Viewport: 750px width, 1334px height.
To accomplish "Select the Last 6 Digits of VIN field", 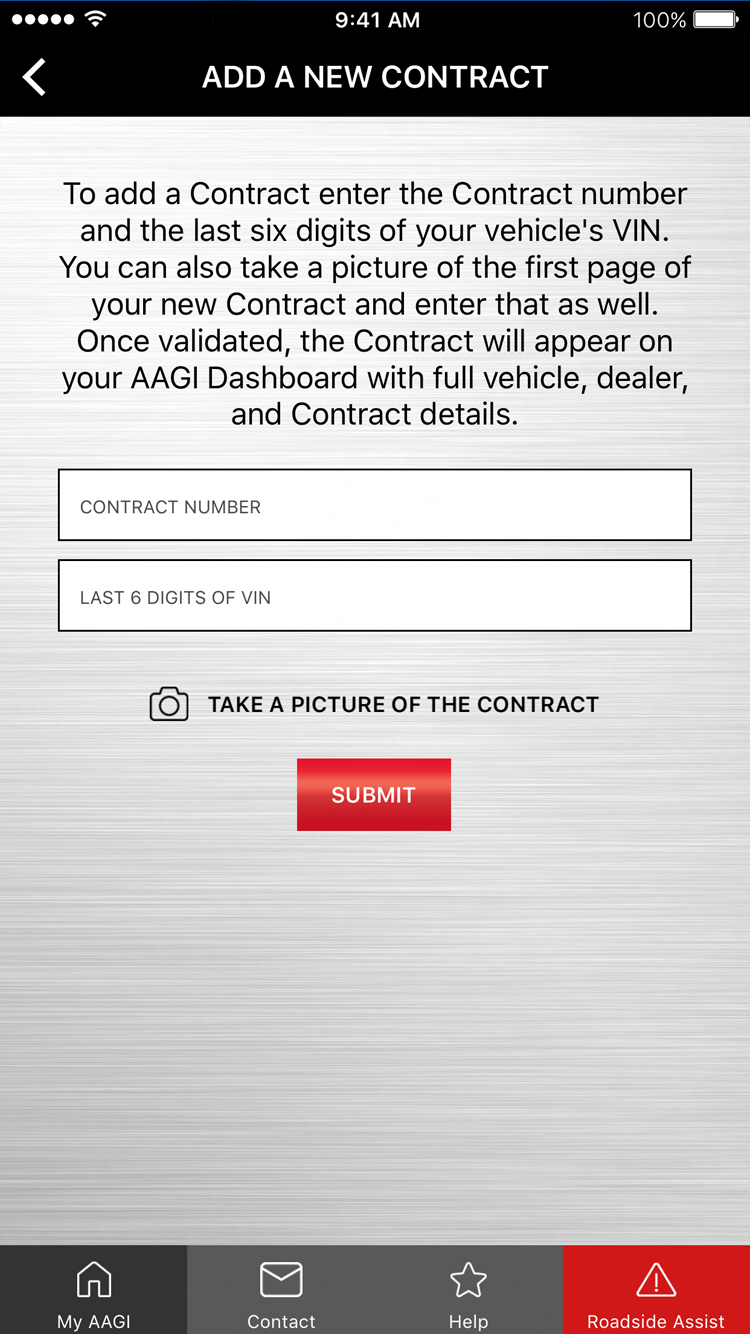I will click(x=375, y=596).
